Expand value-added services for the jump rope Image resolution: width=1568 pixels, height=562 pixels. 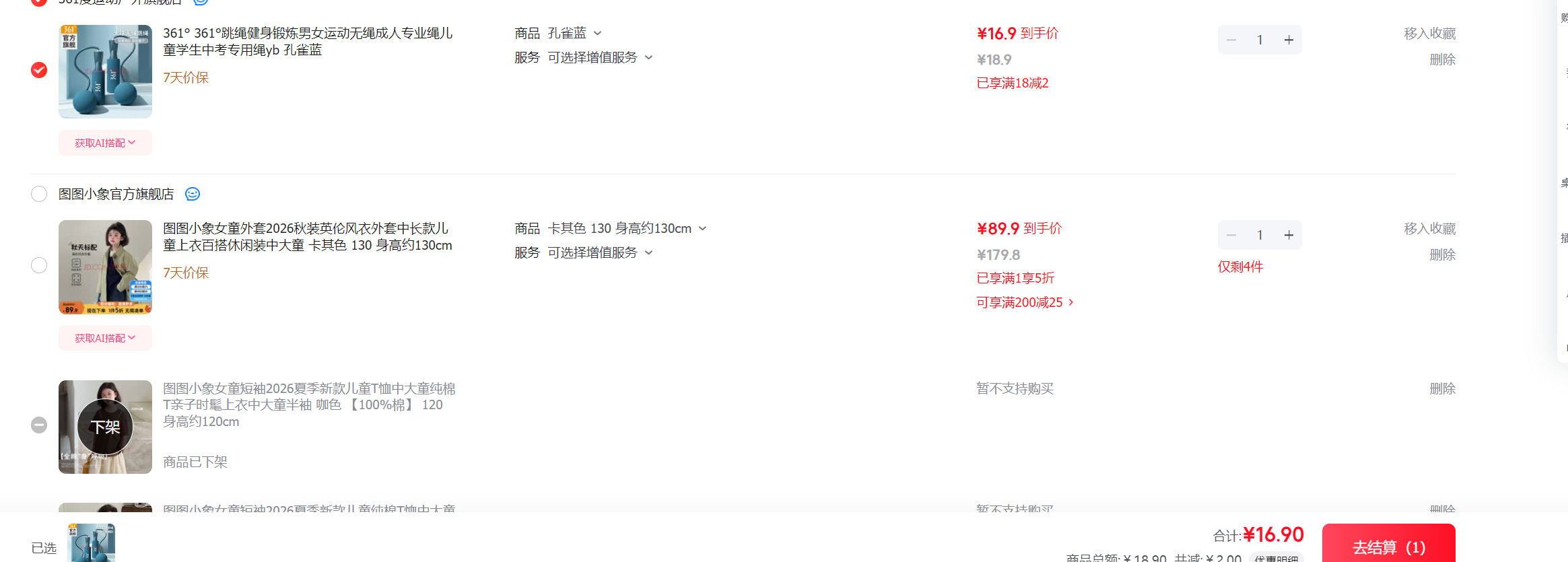click(601, 57)
